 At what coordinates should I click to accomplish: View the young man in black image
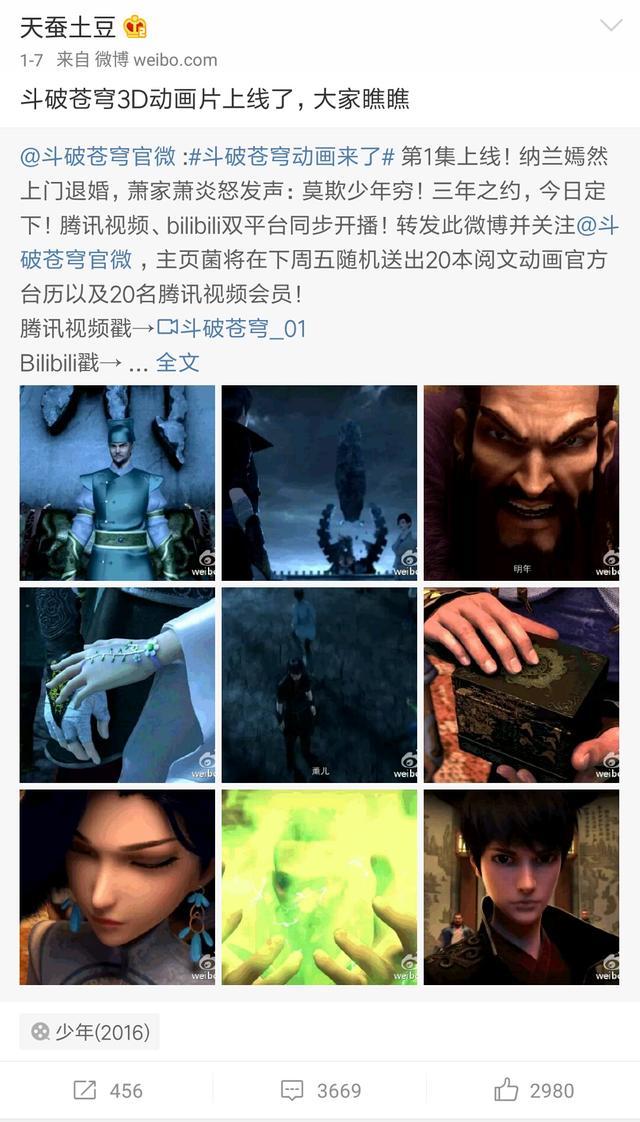pyautogui.click(x=521, y=887)
